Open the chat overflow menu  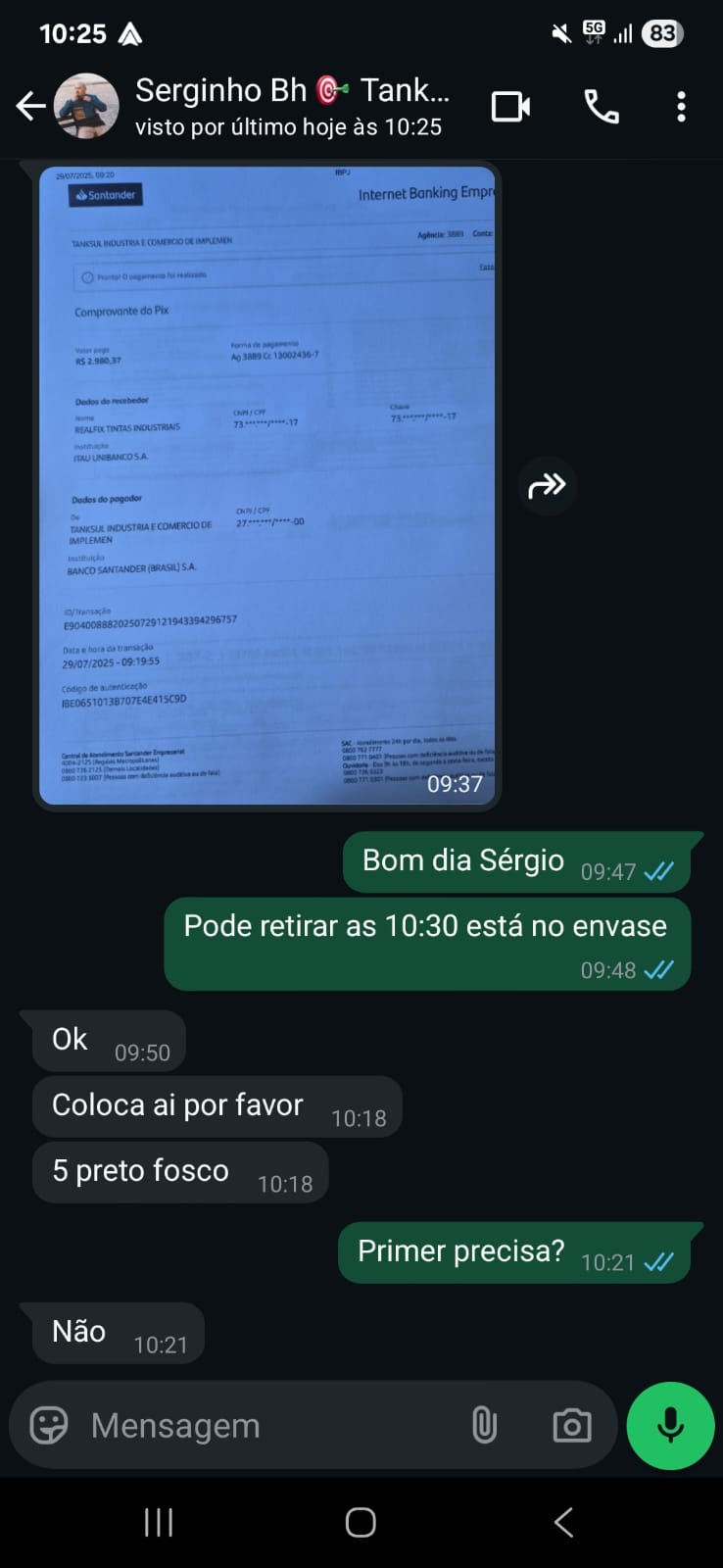681,106
